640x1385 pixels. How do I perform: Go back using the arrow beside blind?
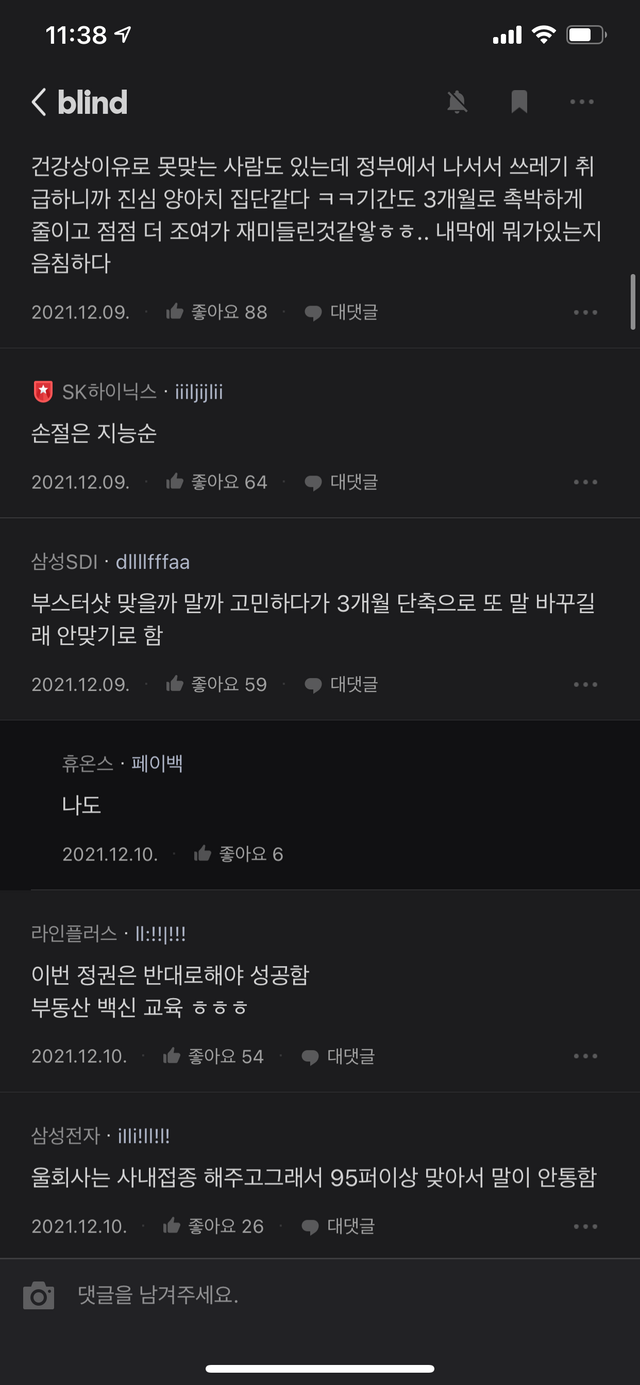click(39, 102)
